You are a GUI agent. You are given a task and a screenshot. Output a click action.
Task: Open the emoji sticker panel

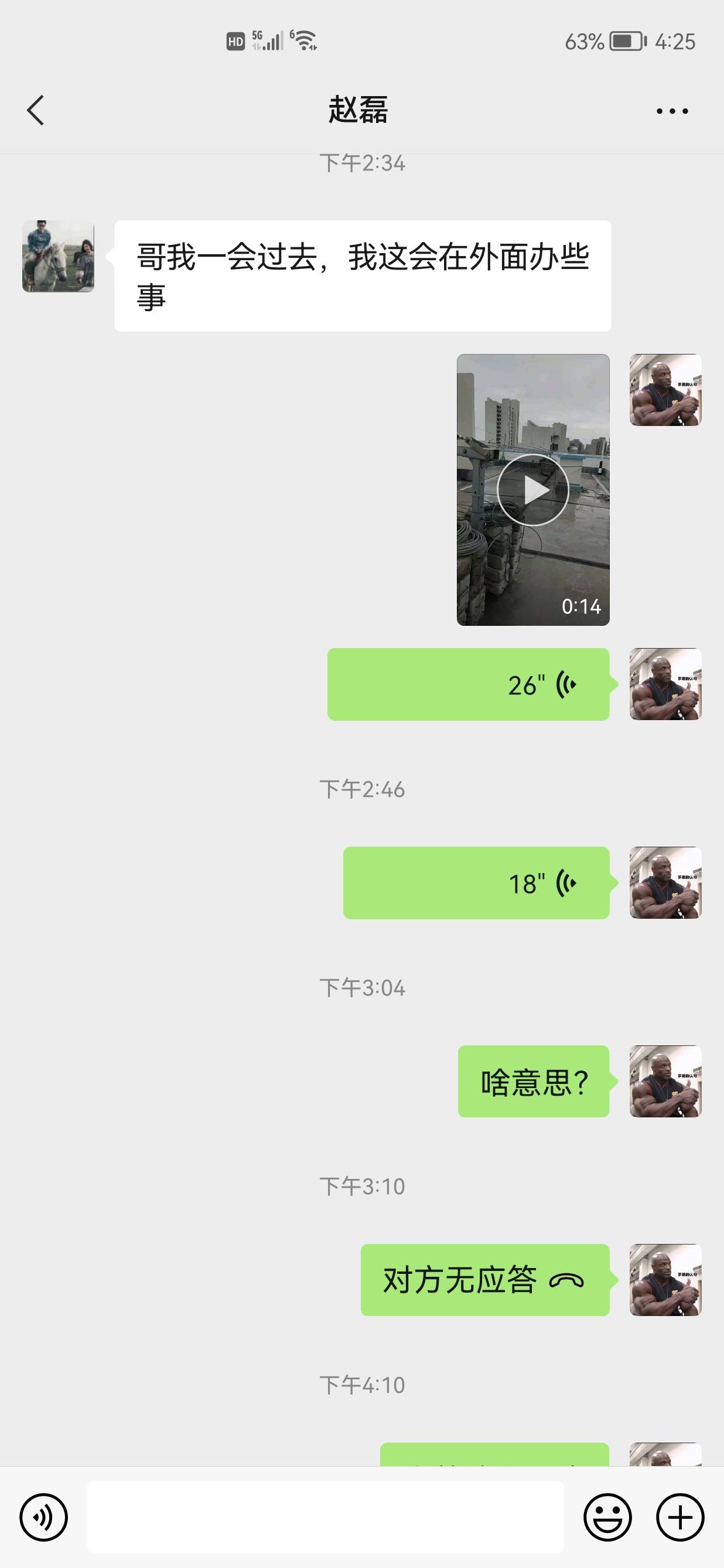(607, 1518)
